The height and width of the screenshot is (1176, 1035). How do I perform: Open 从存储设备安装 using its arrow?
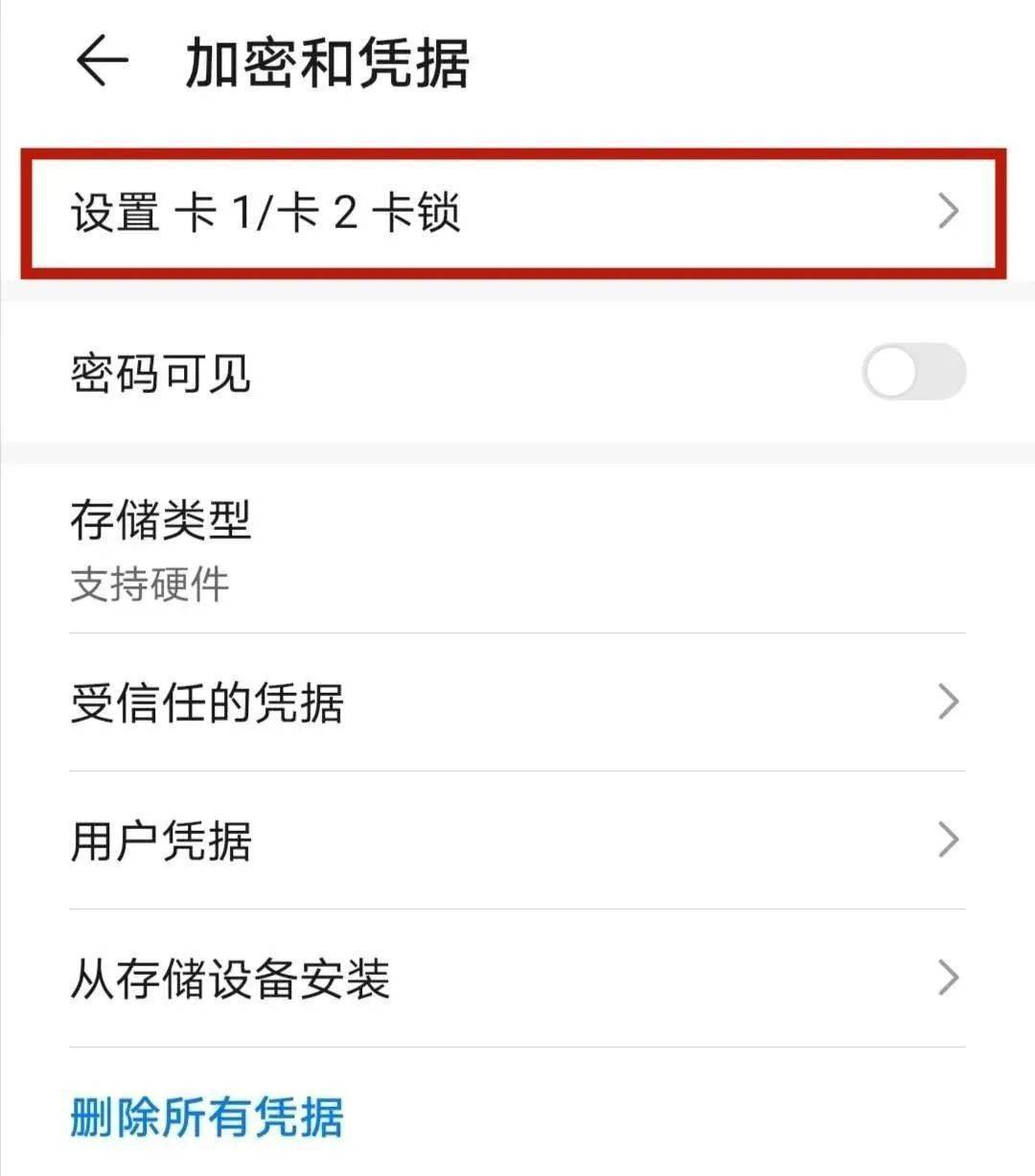pyautogui.click(x=948, y=979)
